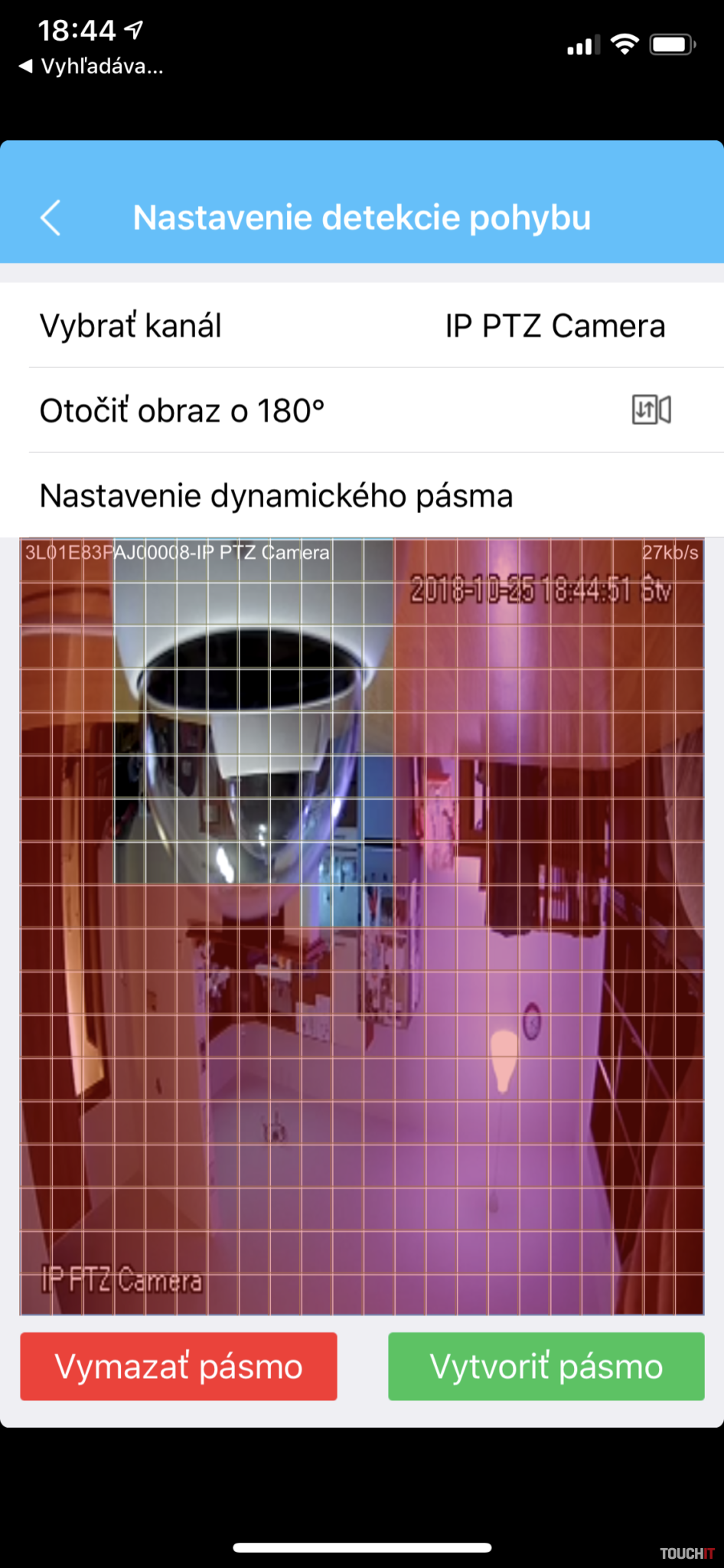This screenshot has width=724, height=1568.
Task: Tap the red Vymazať pásmo button
Action: [178, 1367]
